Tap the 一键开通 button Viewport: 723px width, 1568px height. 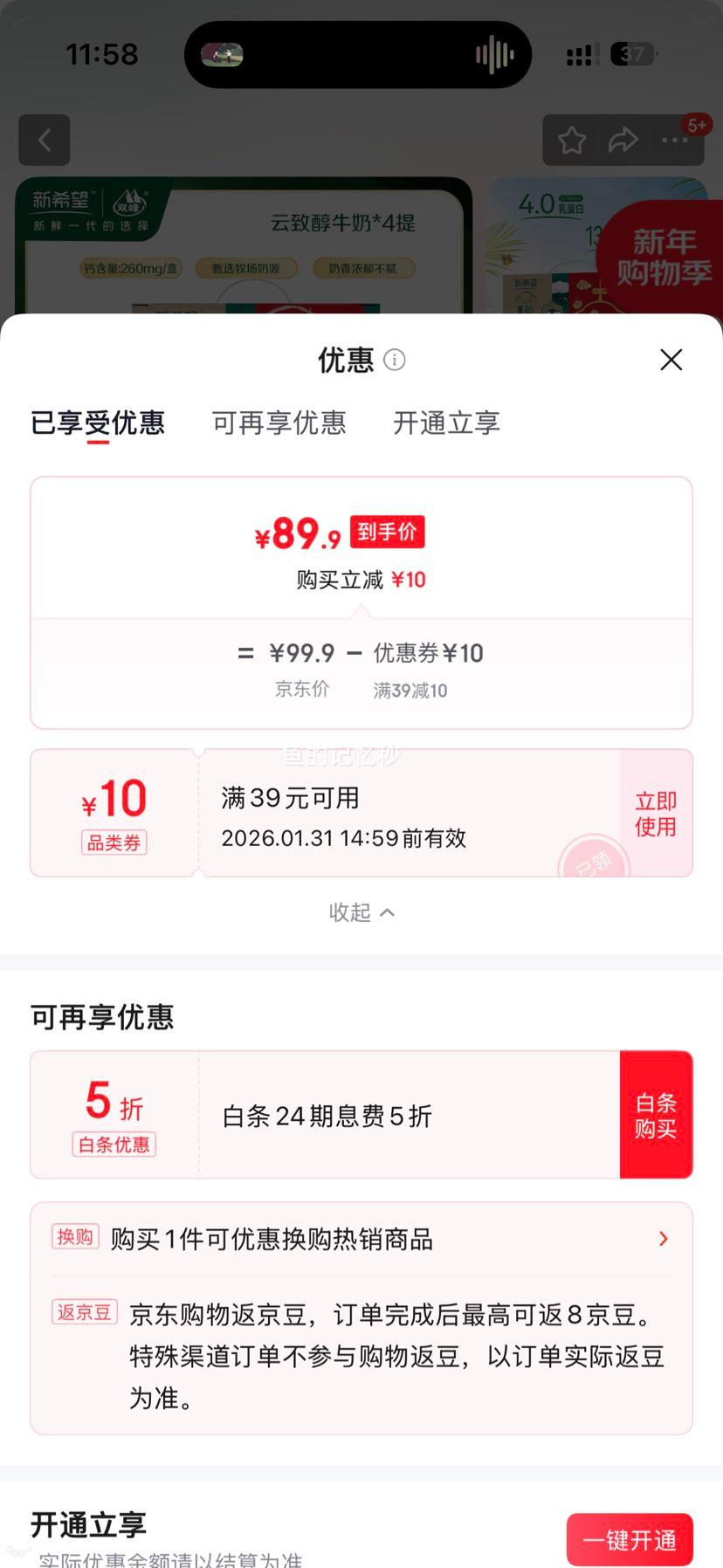click(x=630, y=1539)
